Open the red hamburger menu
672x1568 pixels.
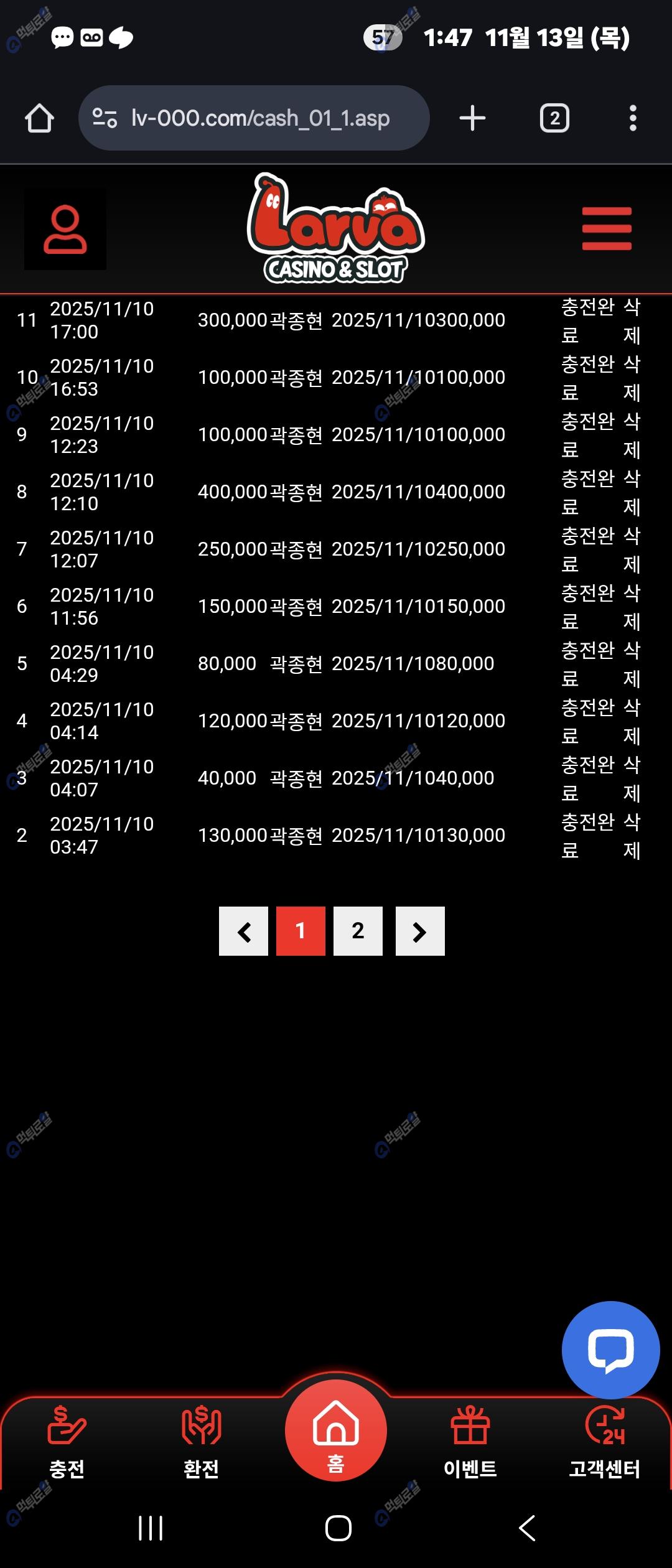click(x=607, y=229)
